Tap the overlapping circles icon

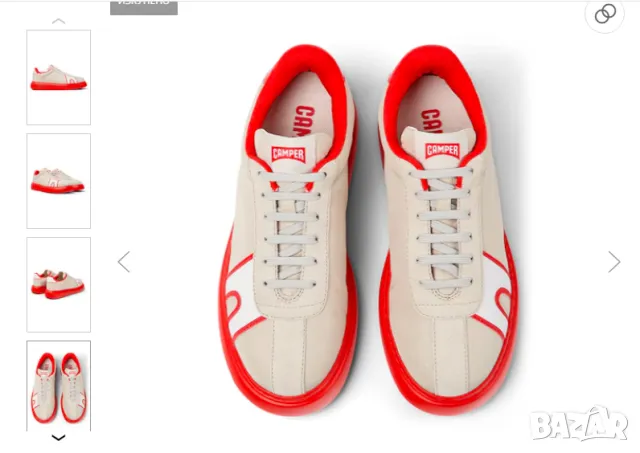point(605,14)
